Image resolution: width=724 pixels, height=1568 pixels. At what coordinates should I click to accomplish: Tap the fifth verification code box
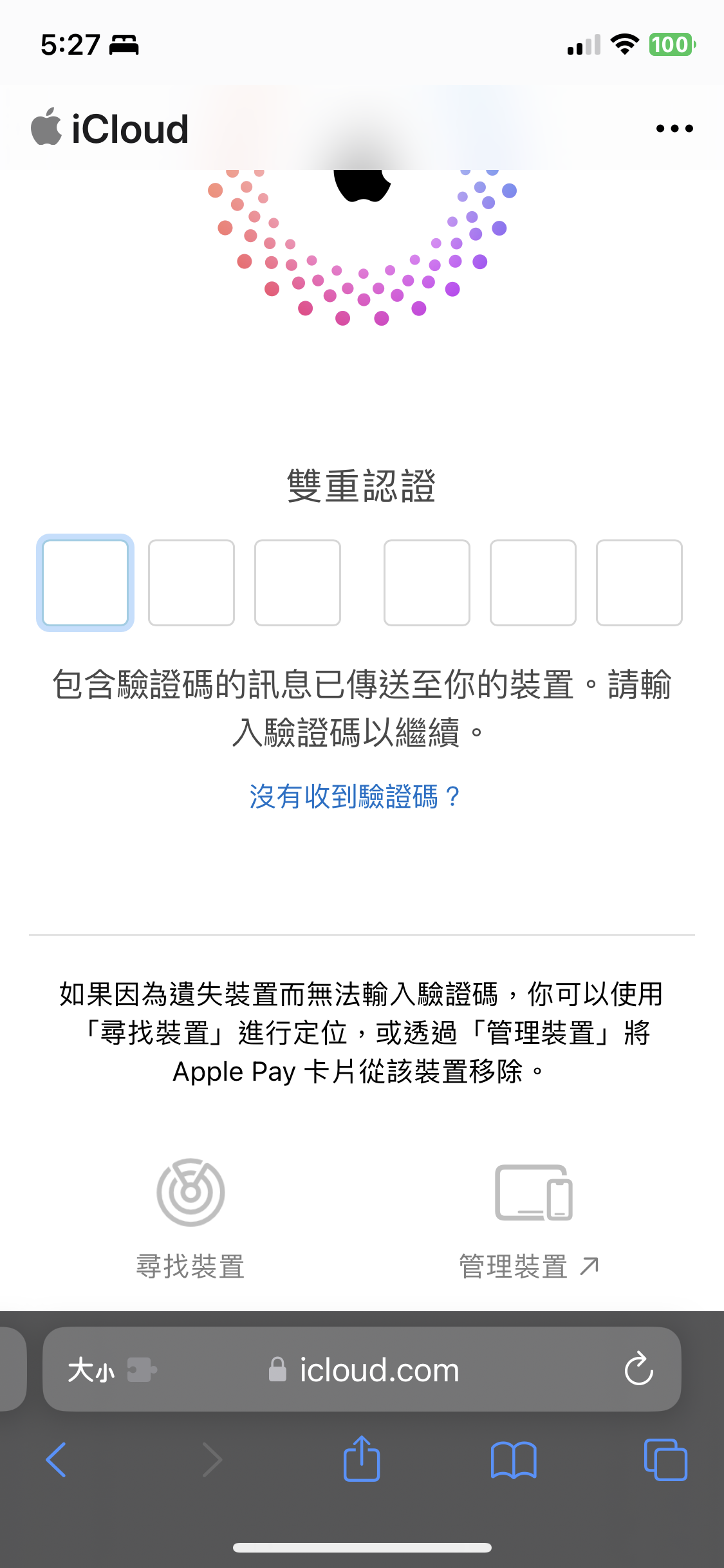[533, 583]
